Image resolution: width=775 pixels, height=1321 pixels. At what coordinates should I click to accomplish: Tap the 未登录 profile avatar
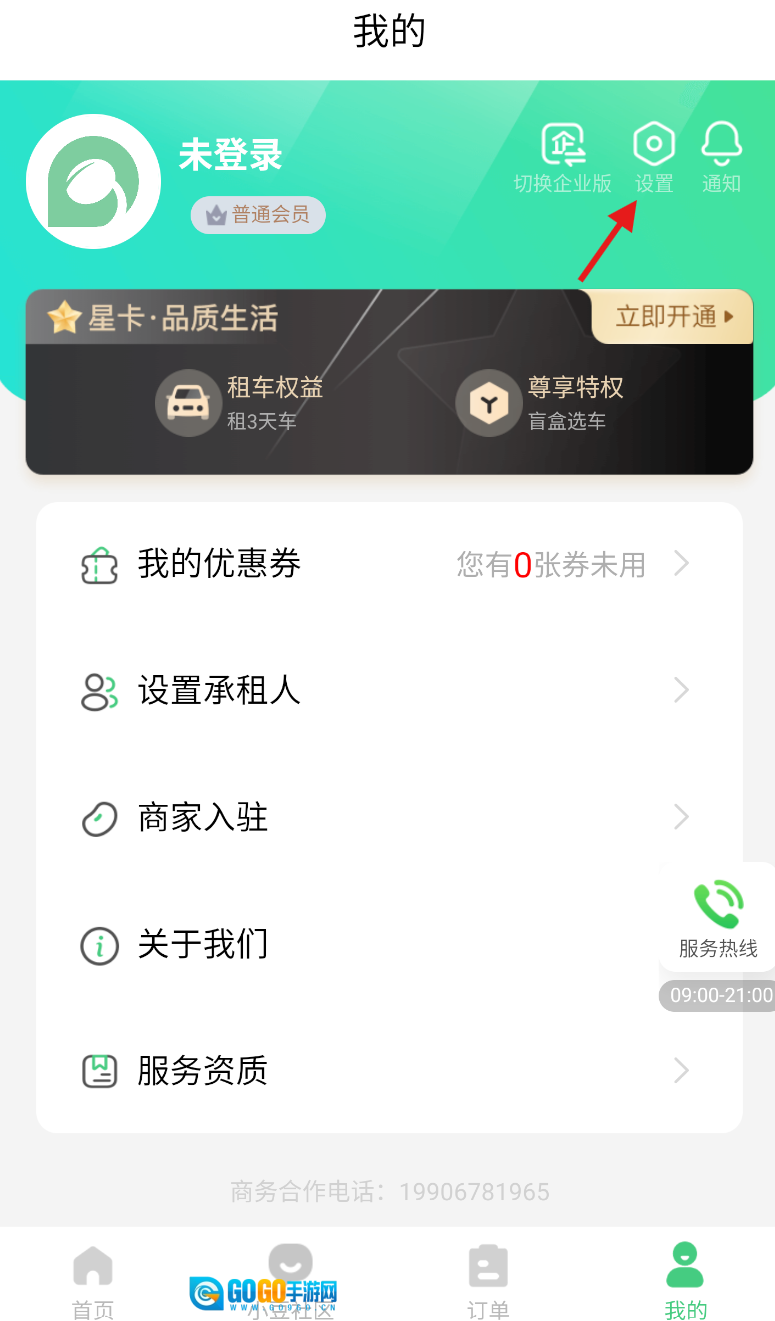point(93,182)
